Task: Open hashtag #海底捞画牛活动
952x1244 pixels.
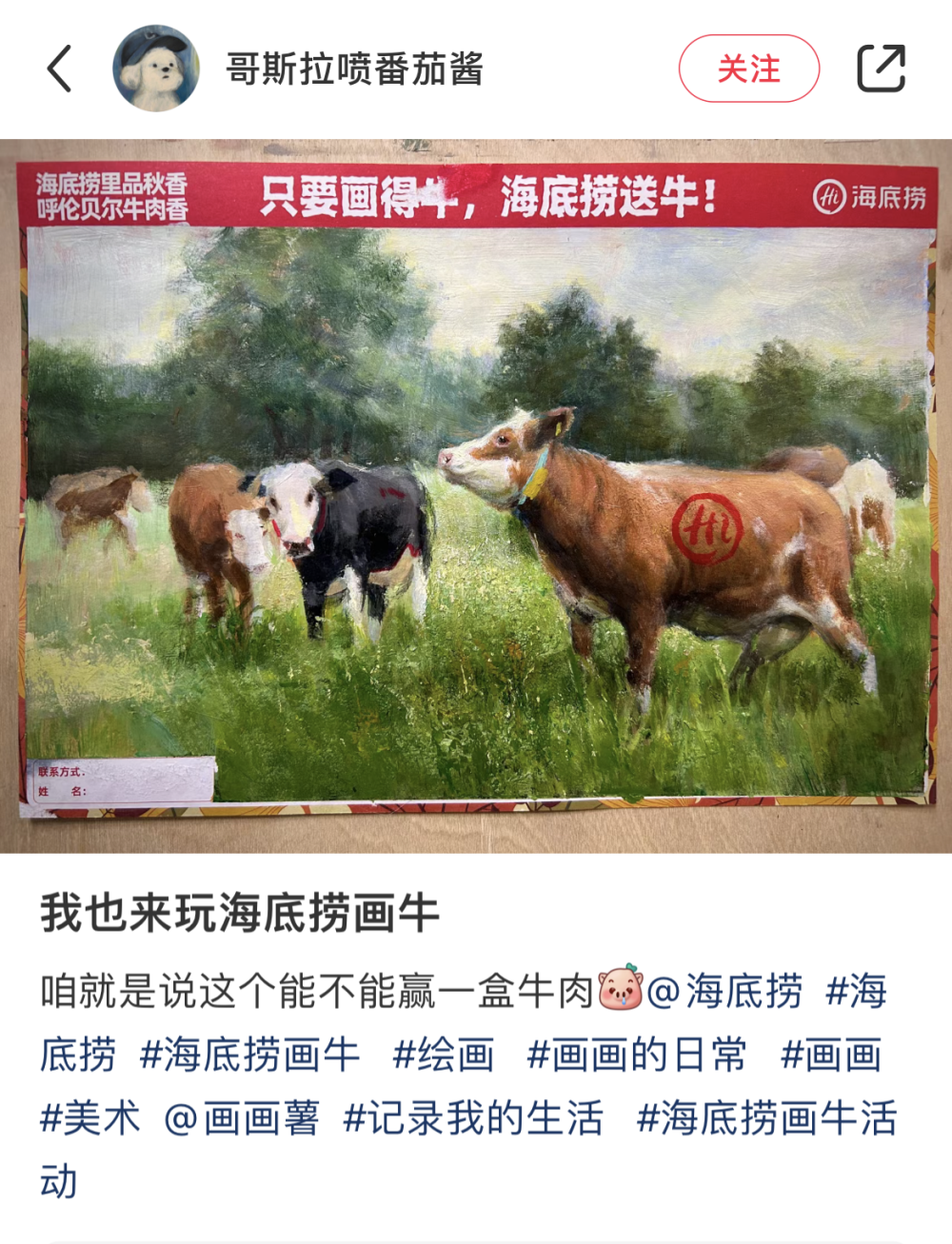Action: pos(766,1117)
